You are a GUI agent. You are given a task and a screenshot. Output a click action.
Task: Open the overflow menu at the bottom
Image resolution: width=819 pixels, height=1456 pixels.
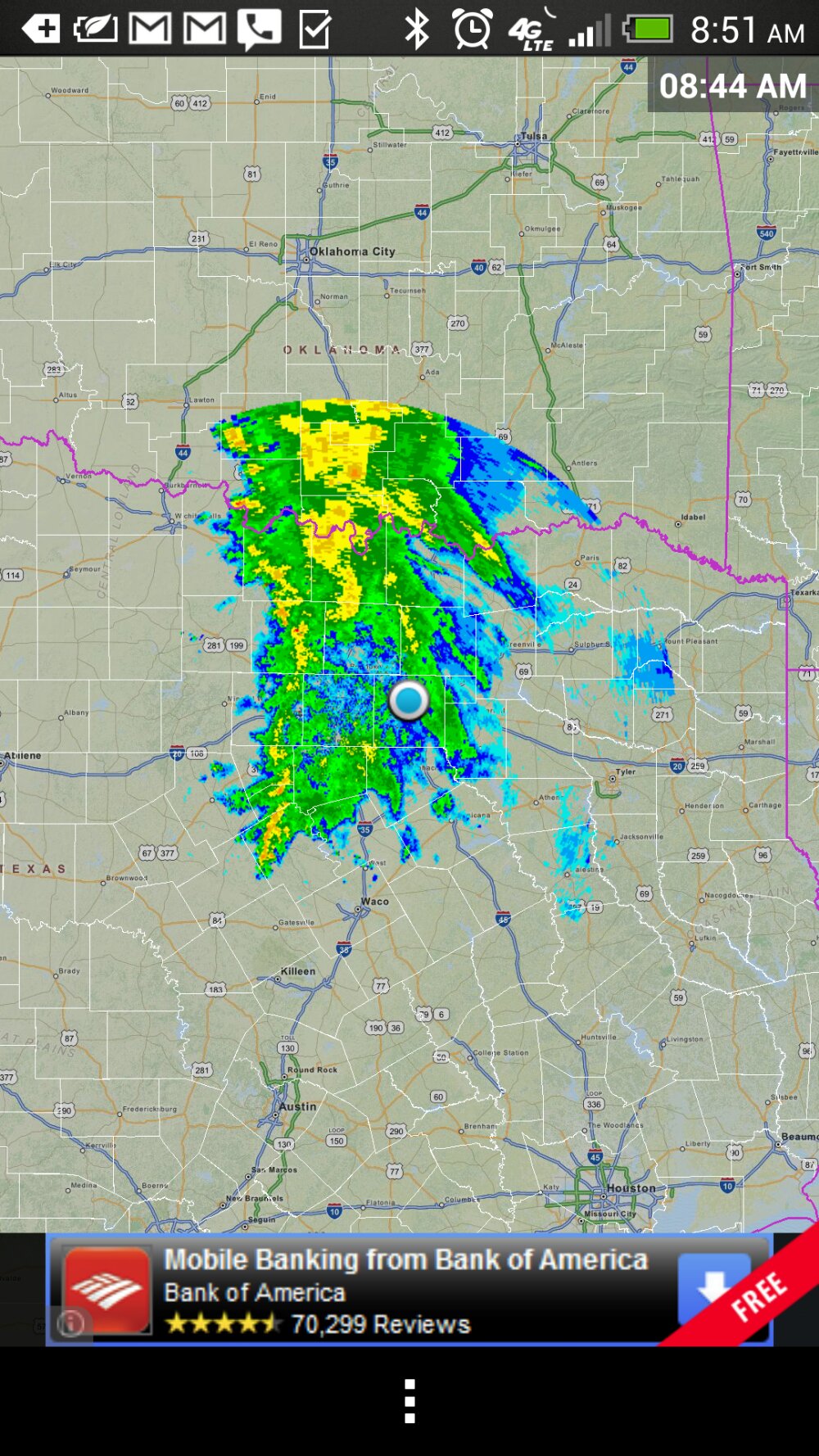[409, 1401]
